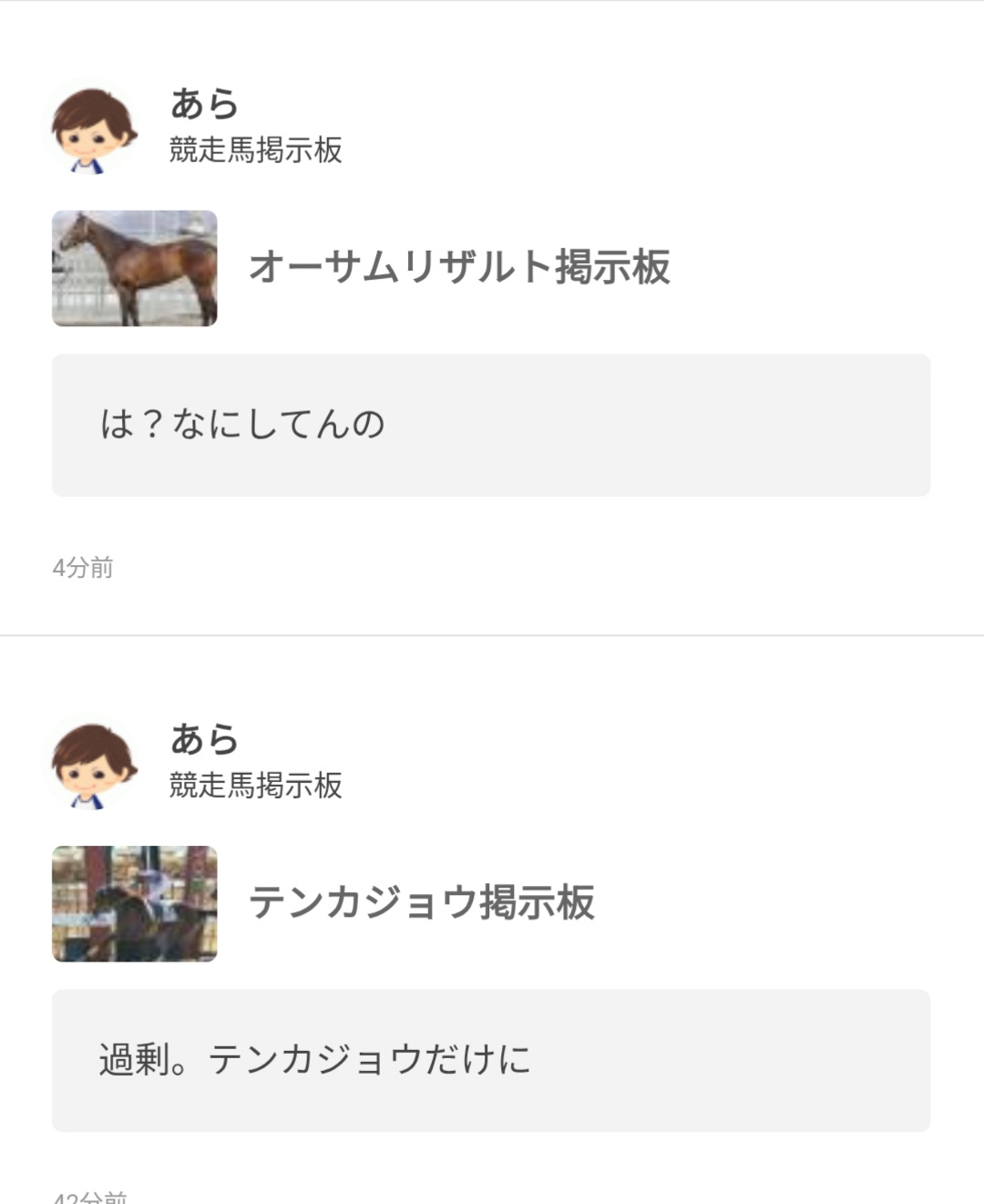984x1204 pixels.
Task: View あら's profile from the 4分前 post
Action: [x=94, y=129]
